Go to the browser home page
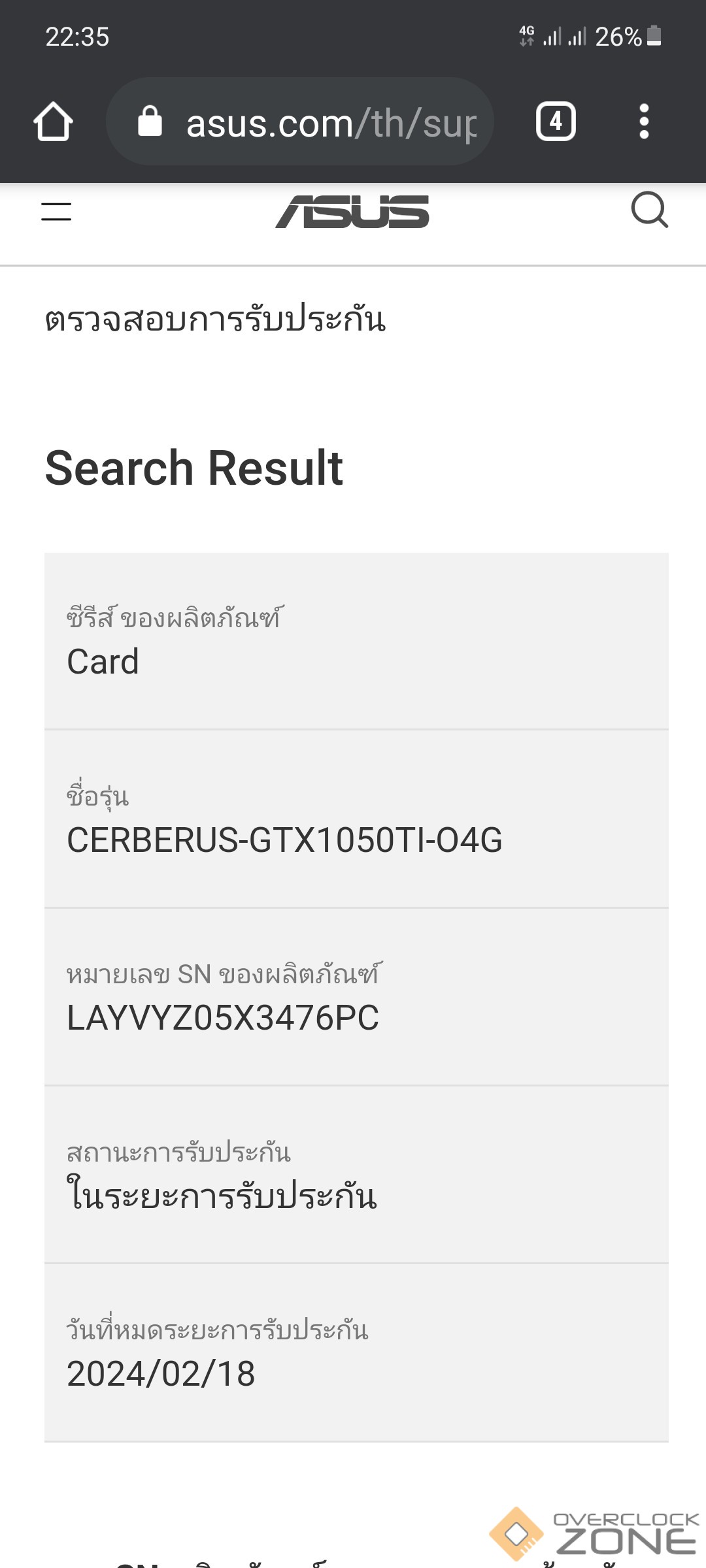Viewport: 706px width, 1568px height. (53, 122)
